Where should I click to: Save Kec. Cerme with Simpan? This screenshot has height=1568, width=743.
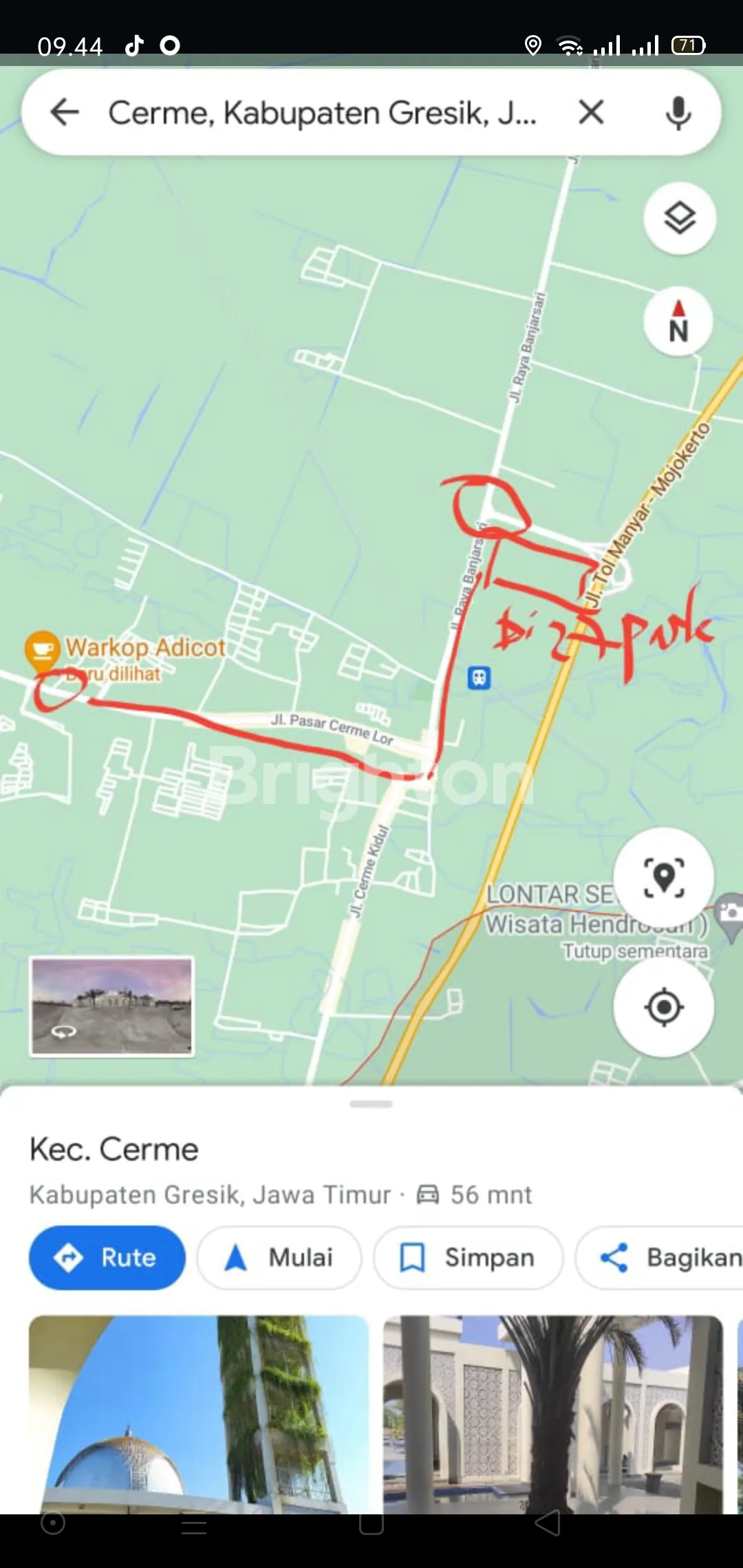tap(468, 1258)
